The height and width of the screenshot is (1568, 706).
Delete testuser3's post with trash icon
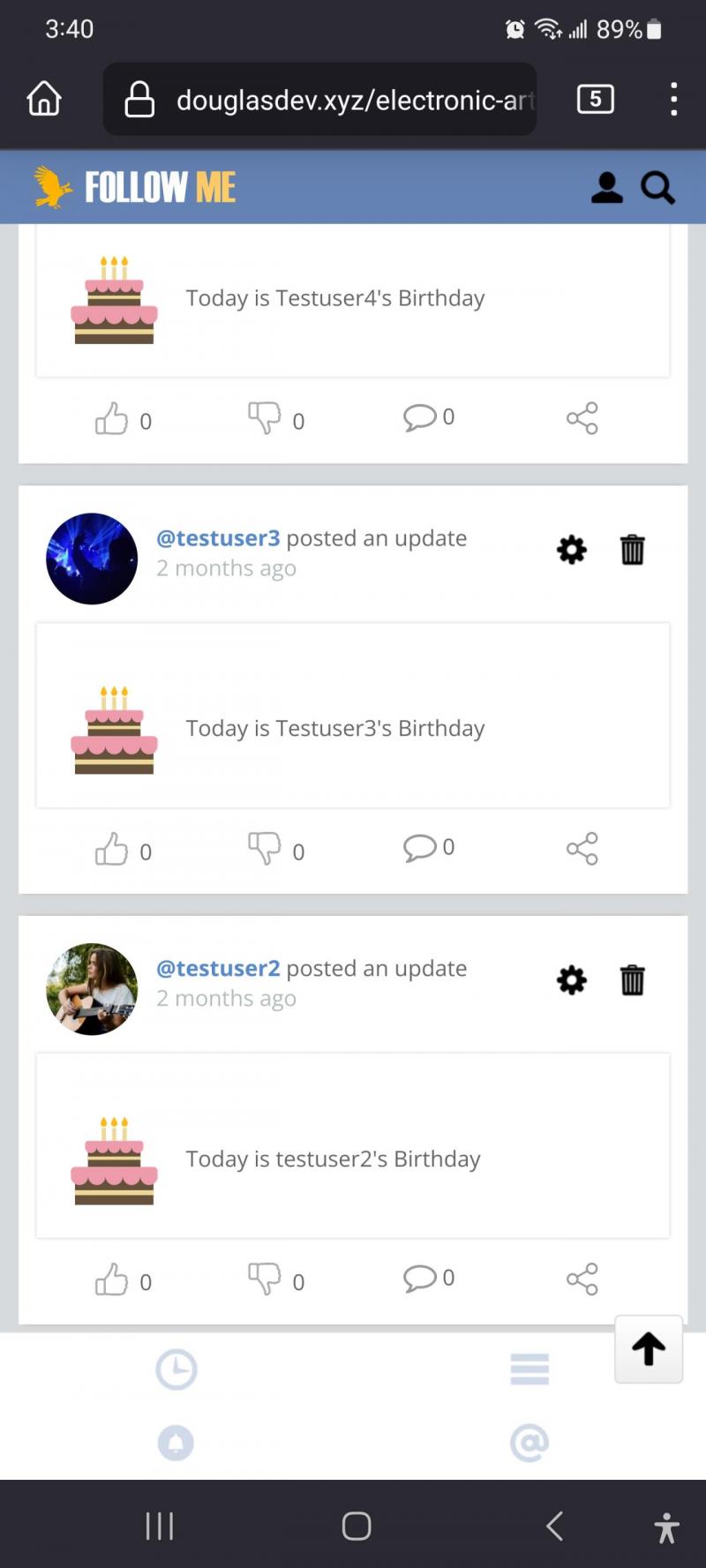tap(632, 550)
